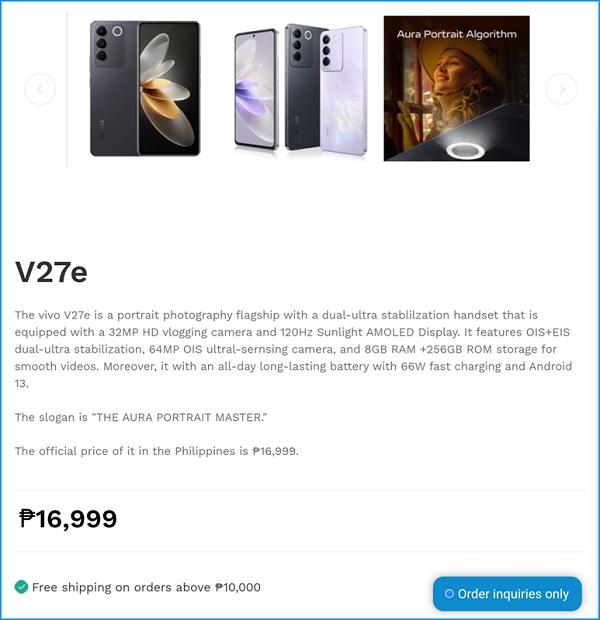Show the next product image

[x=561, y=89]
